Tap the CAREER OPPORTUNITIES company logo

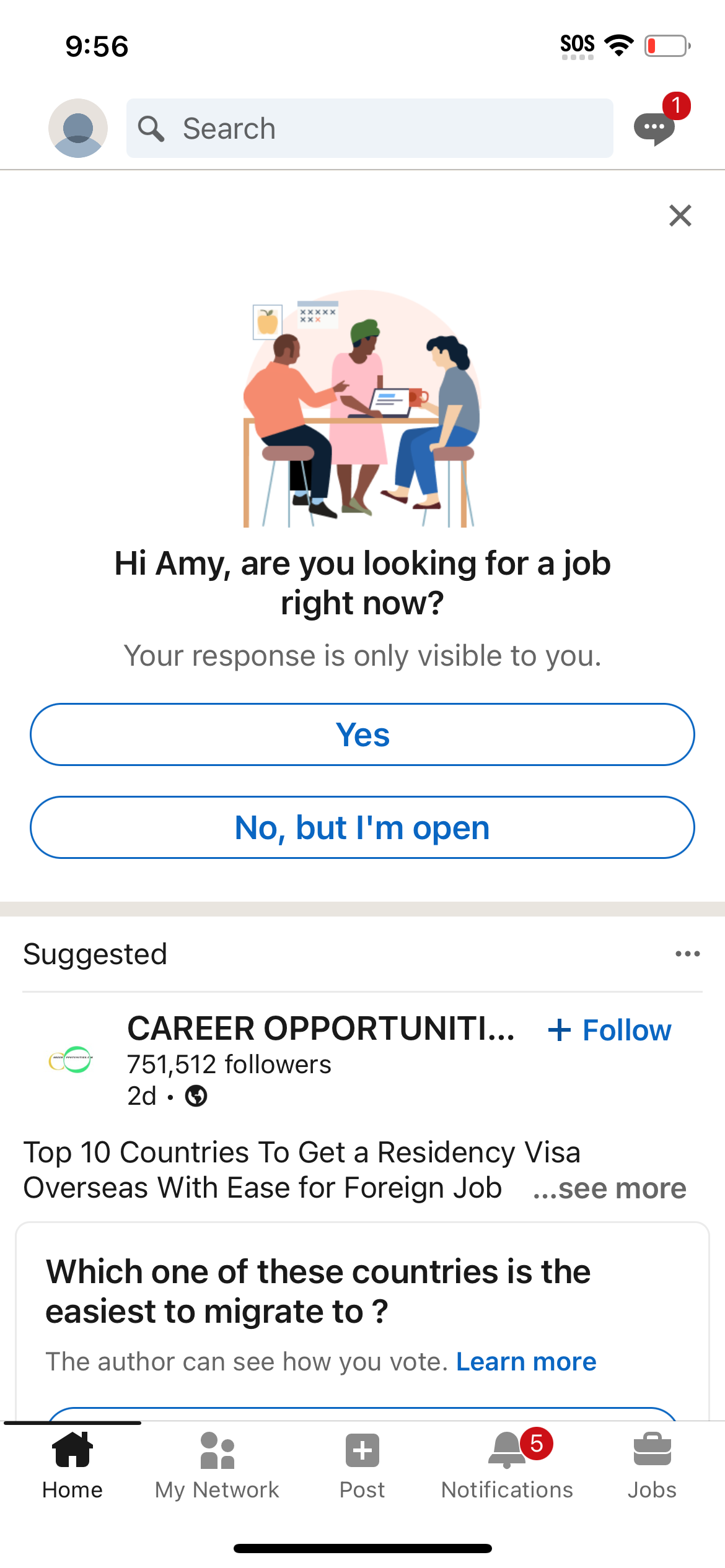click(70, 1059)
